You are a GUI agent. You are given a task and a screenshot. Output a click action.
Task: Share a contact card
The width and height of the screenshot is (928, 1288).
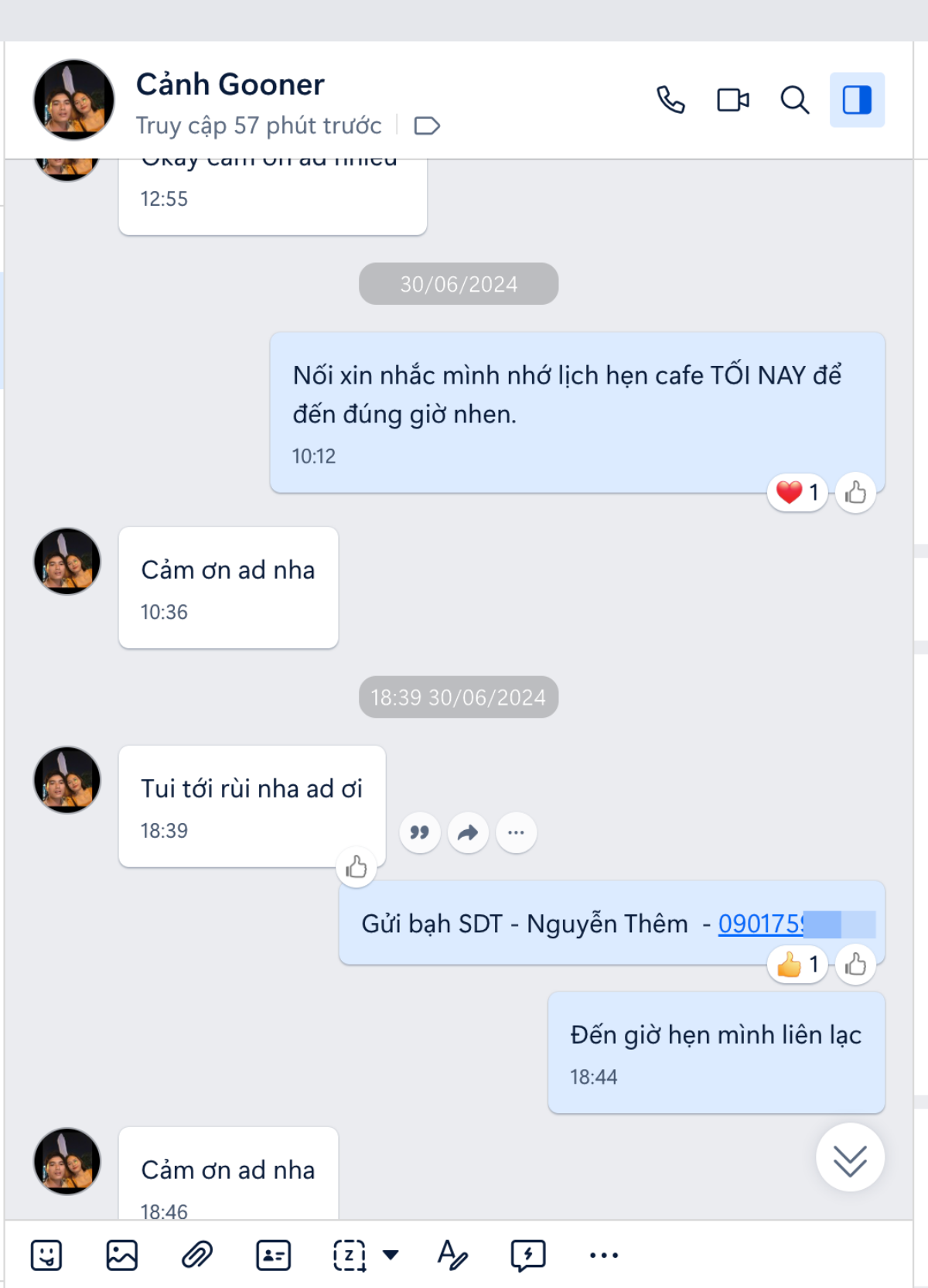(x=273, y=1255)
